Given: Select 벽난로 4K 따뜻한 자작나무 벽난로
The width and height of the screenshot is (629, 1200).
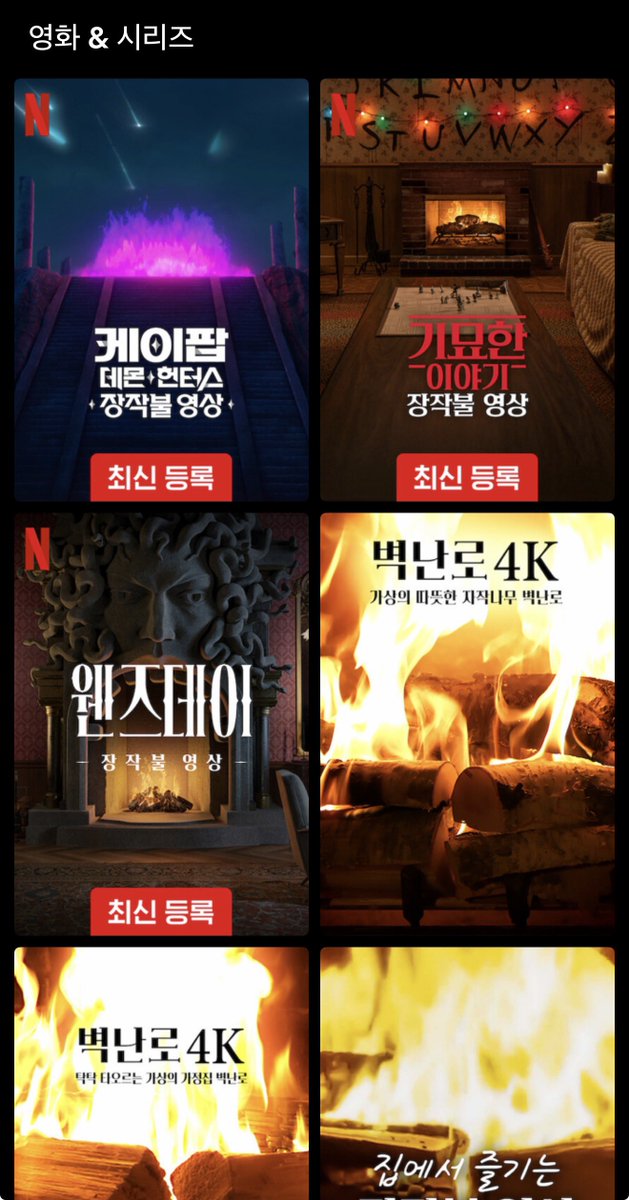Looking at the screenshot, I should point(467,720).
